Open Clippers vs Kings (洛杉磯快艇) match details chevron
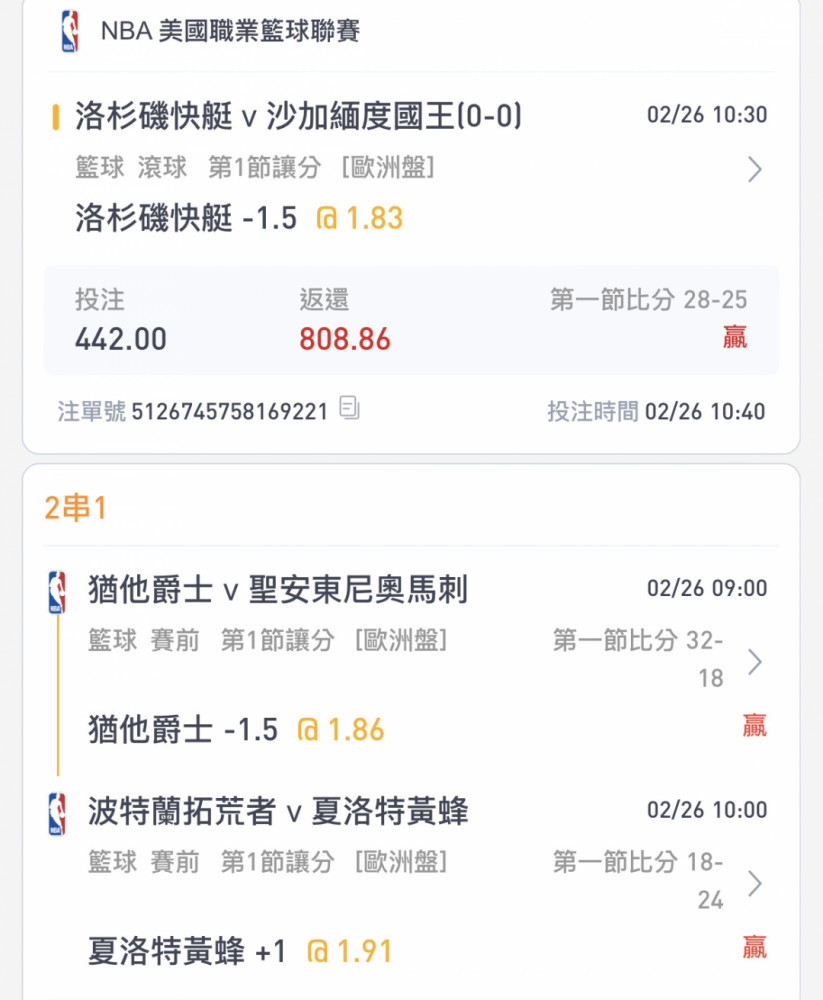This screenshot has width=823, height=1000. (755, 170)
